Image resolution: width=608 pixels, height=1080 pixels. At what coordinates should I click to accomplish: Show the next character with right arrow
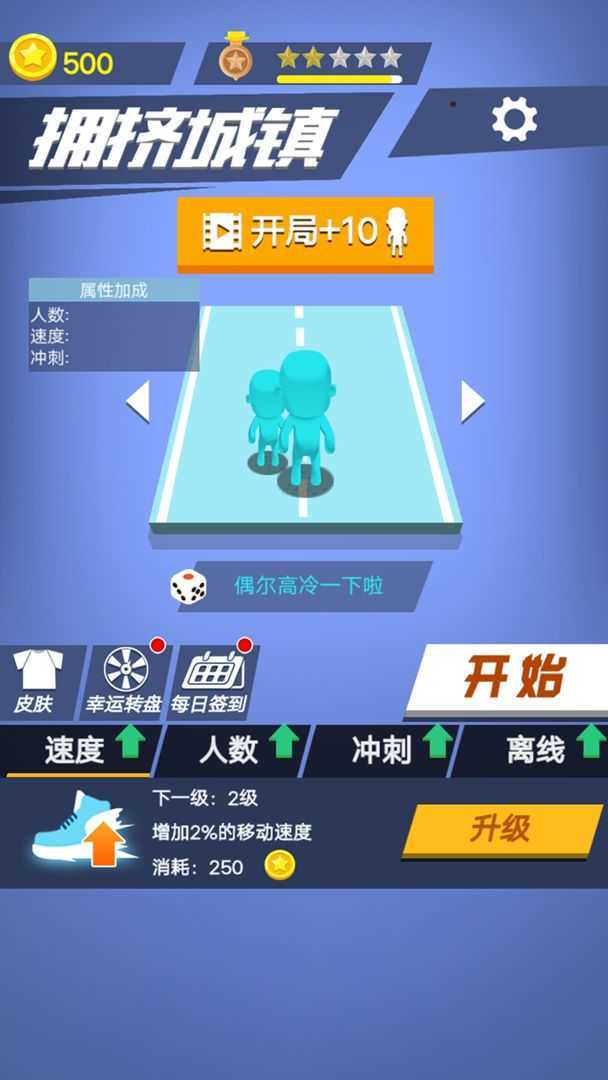[472, 402]
